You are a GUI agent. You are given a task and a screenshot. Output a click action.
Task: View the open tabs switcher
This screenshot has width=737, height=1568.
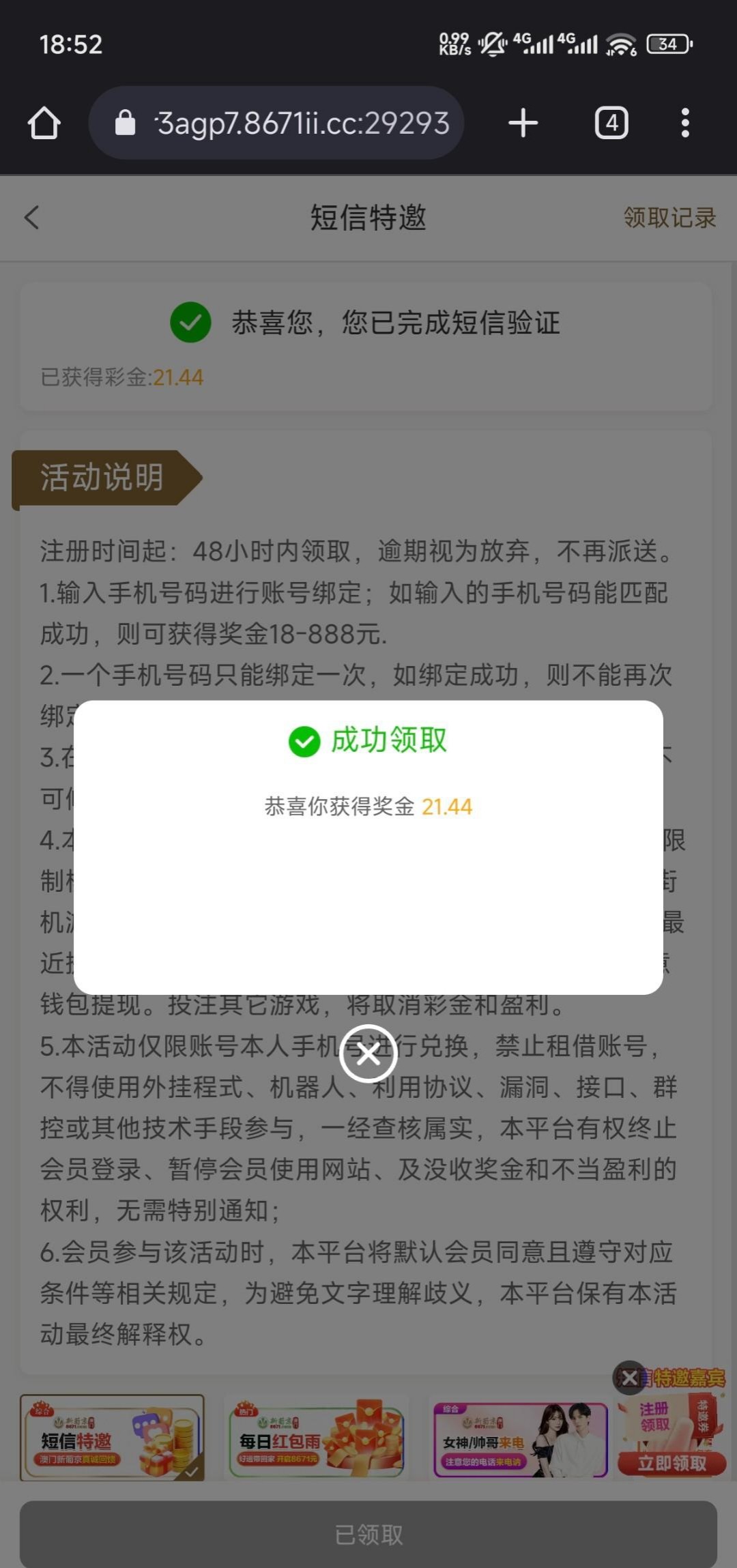pos(611,124)
